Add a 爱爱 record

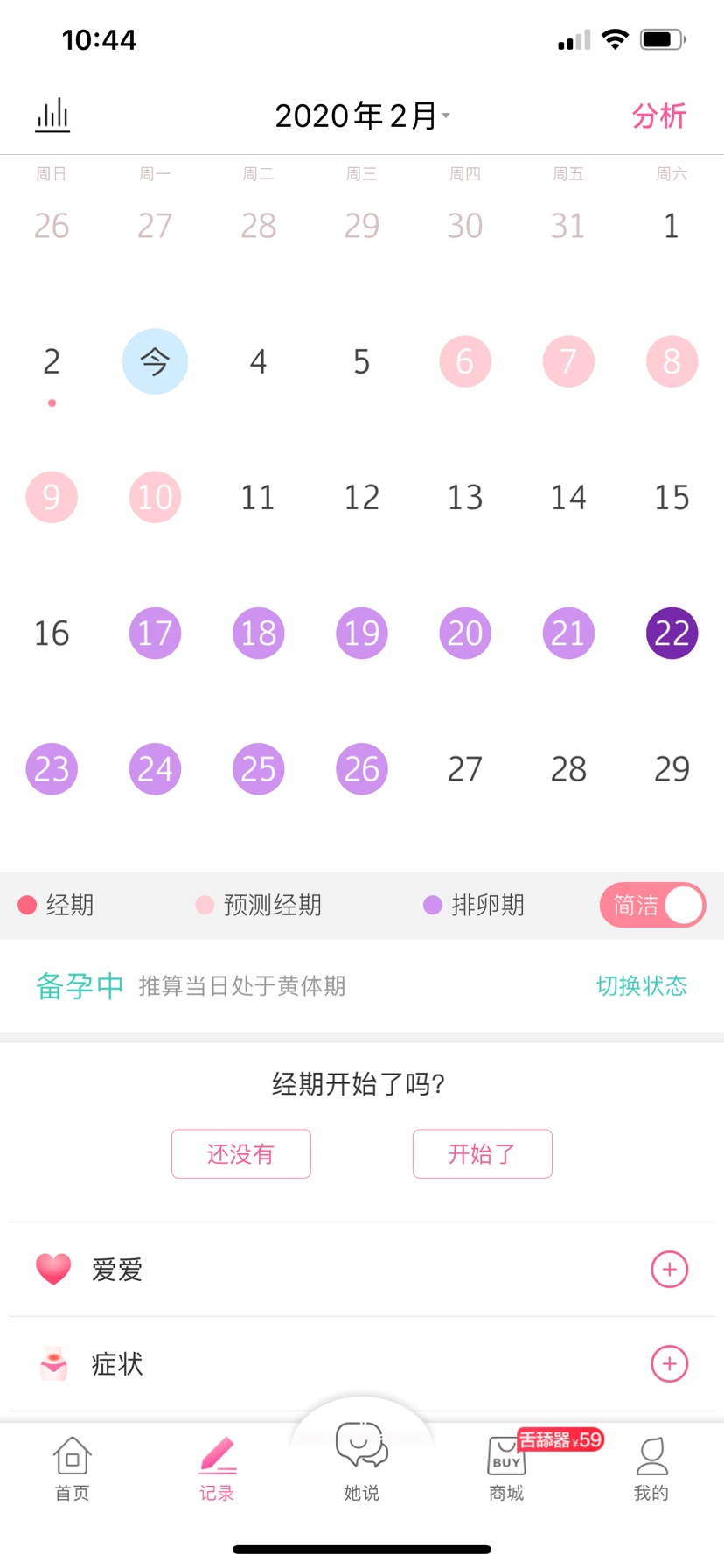point(669,1269)
